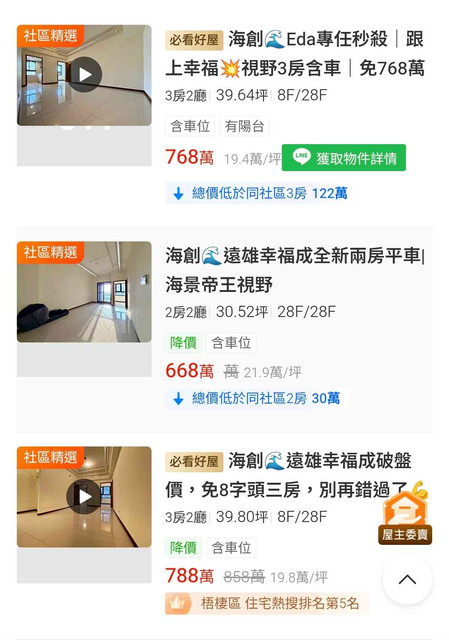449x640 pixels.
Task: Tap the back-to-top arrow button
Action: point(407,580)
